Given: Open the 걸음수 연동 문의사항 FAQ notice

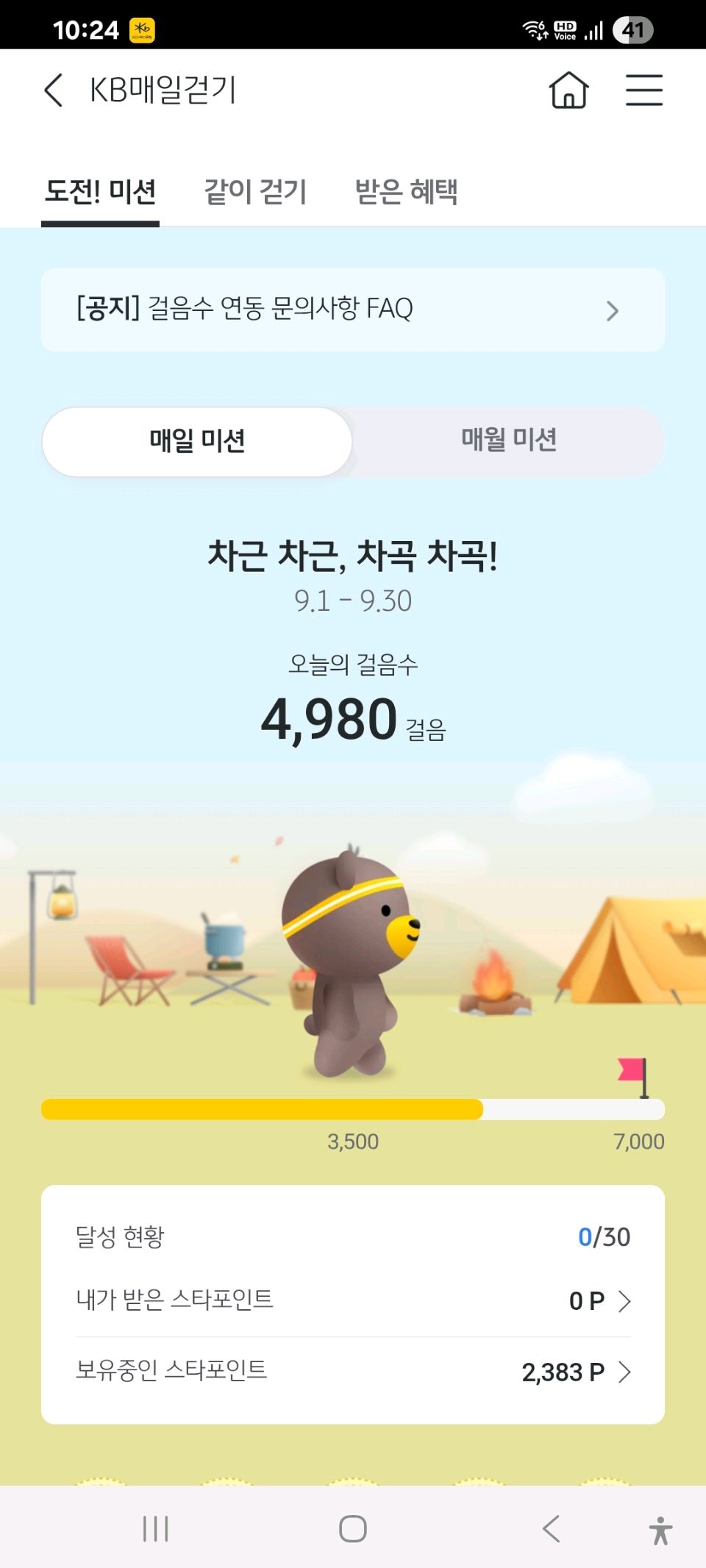Looking at the screenshot, I should tap(353, 309).
